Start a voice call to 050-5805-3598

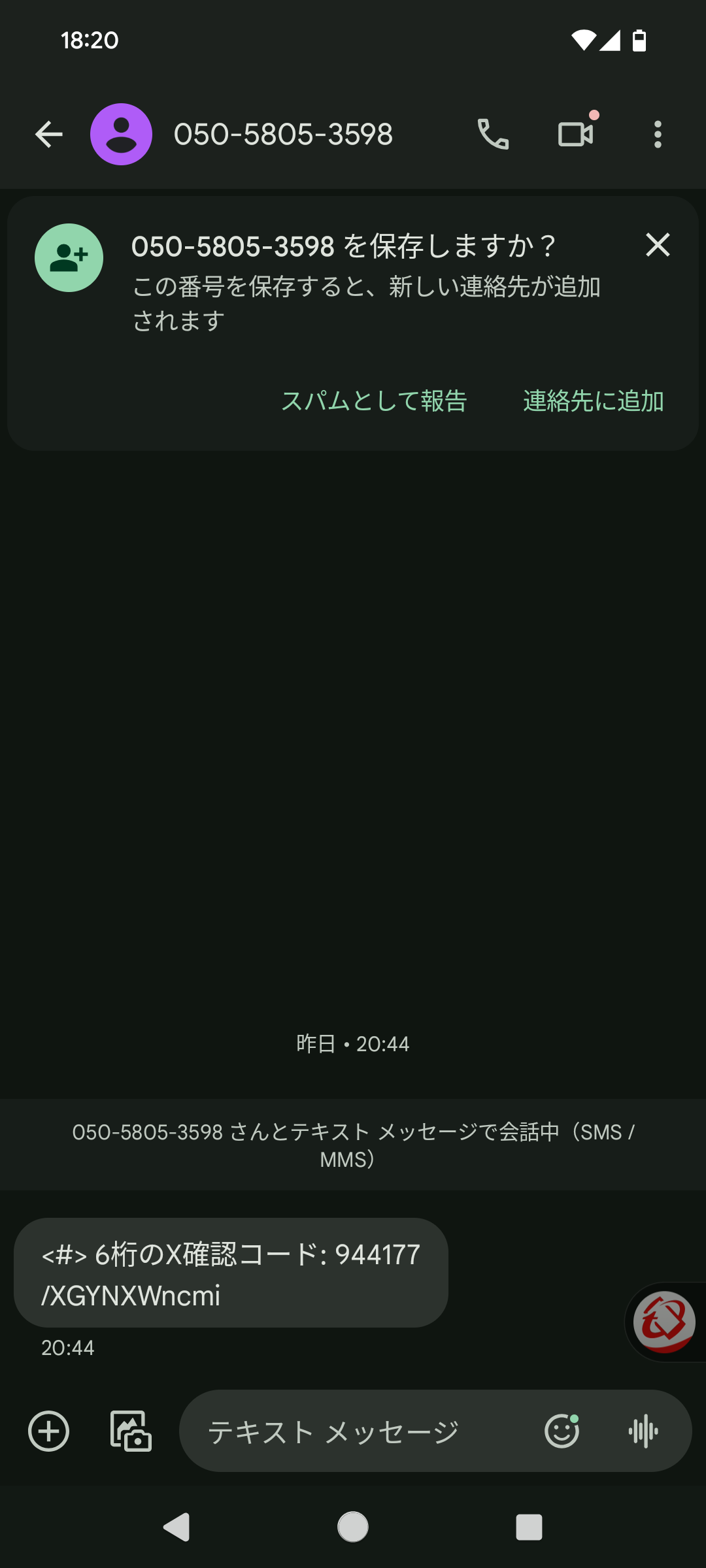click(493, 135)
